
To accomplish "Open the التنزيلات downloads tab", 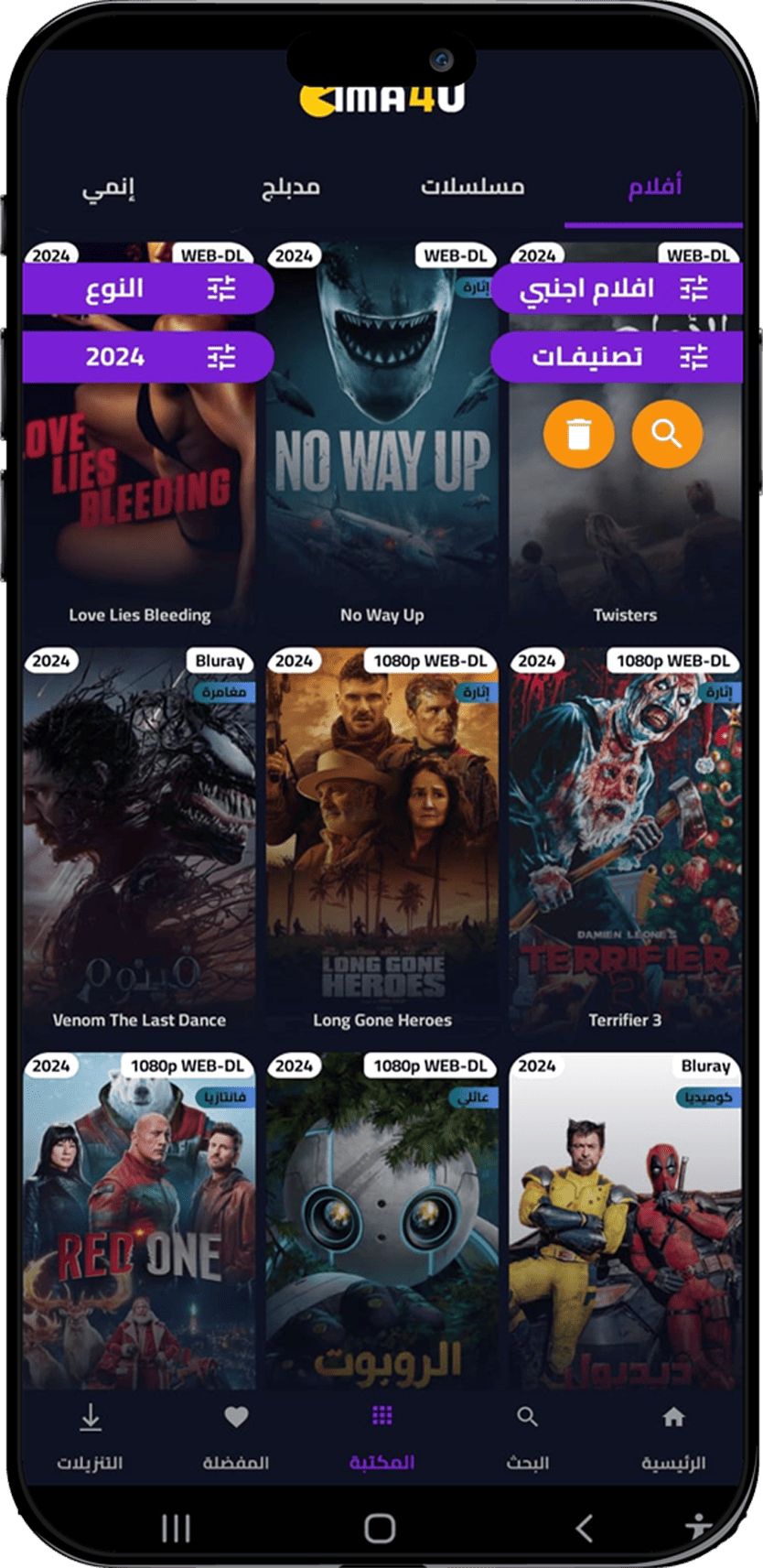I will pyautogui.click(x=90, y=1437).
